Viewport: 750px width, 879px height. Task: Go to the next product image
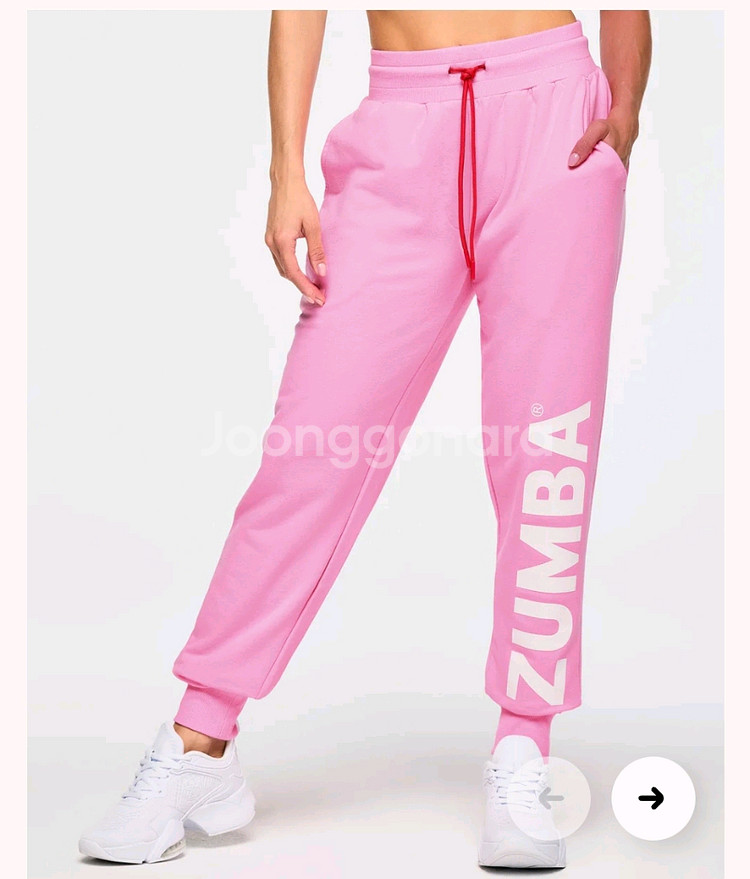653,798
